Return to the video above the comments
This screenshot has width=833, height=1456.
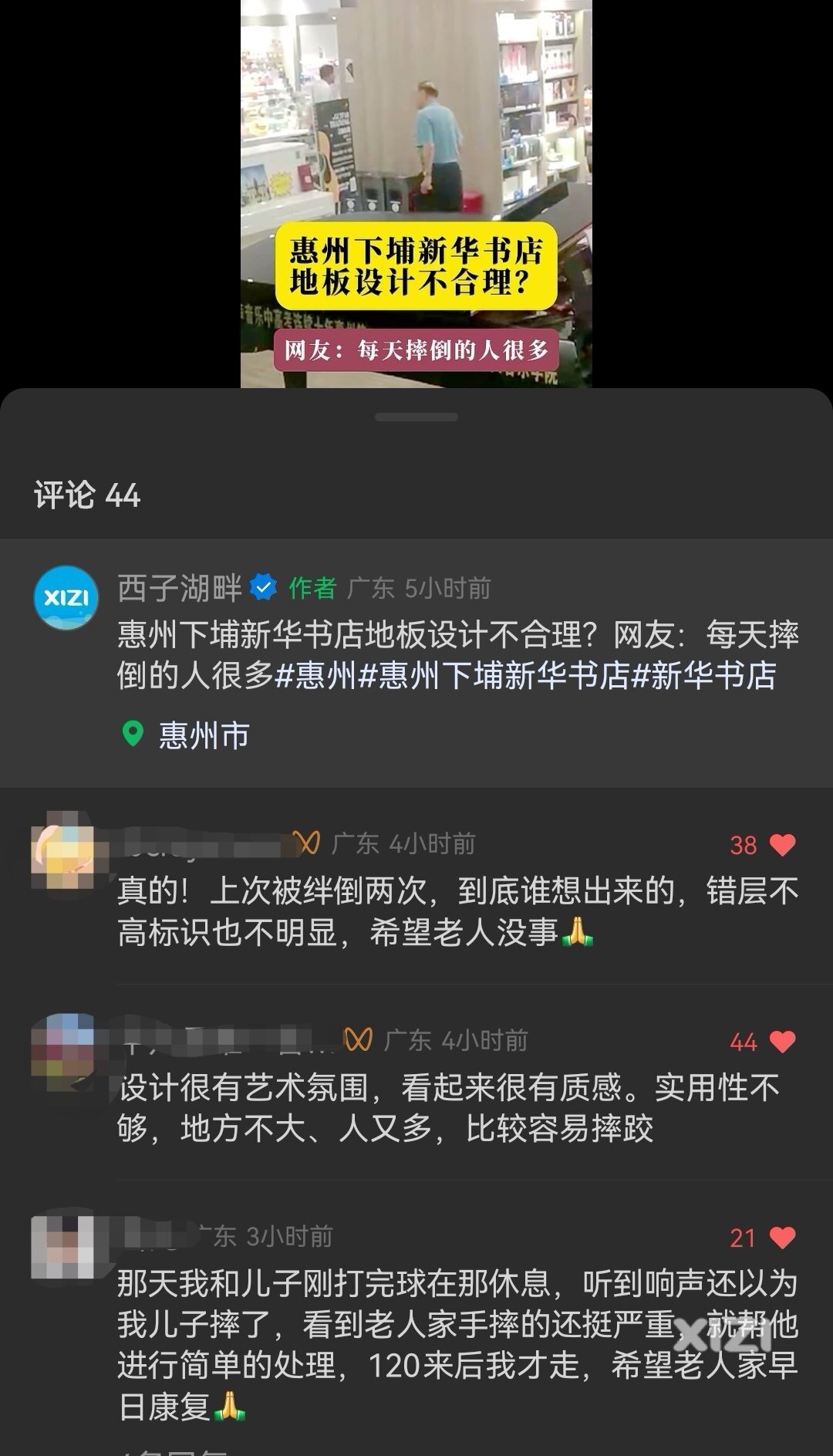[416, 193]
